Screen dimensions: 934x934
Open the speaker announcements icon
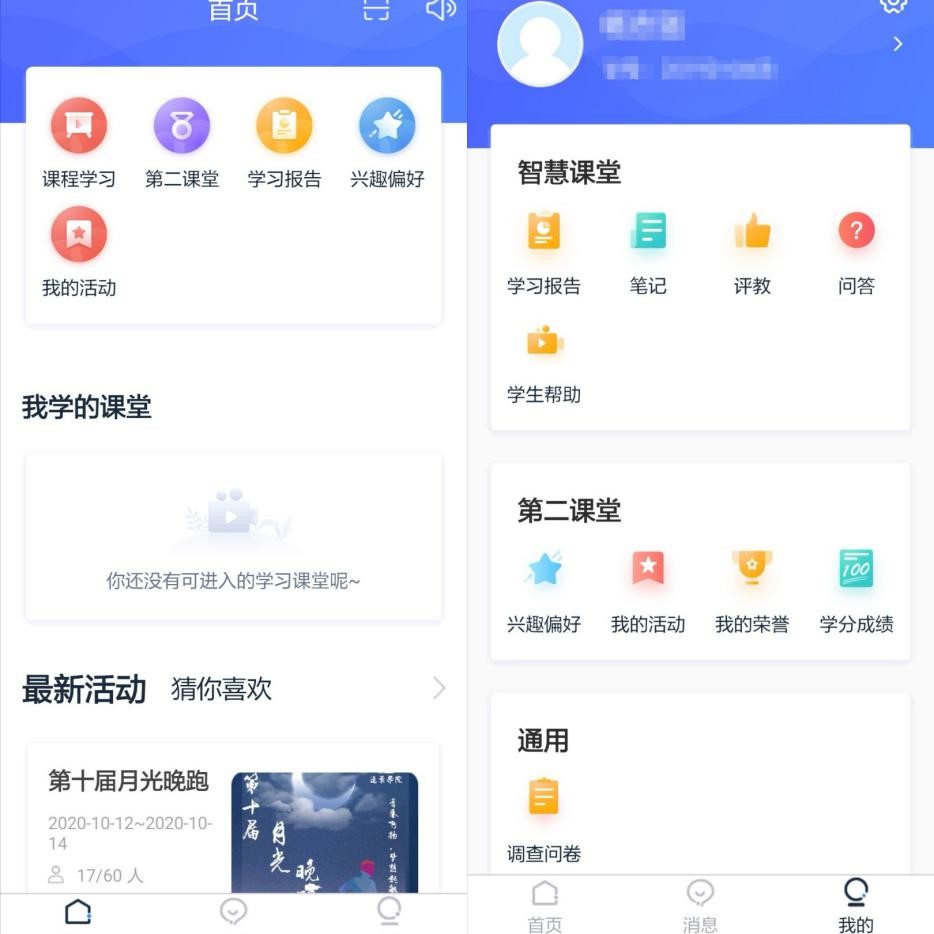[439, 9]
